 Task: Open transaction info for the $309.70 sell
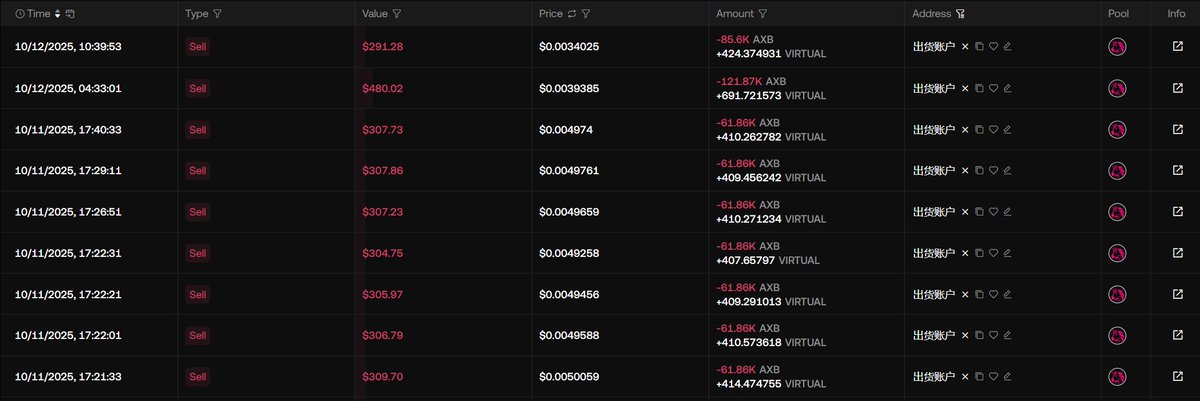[x=1177, y=377]
